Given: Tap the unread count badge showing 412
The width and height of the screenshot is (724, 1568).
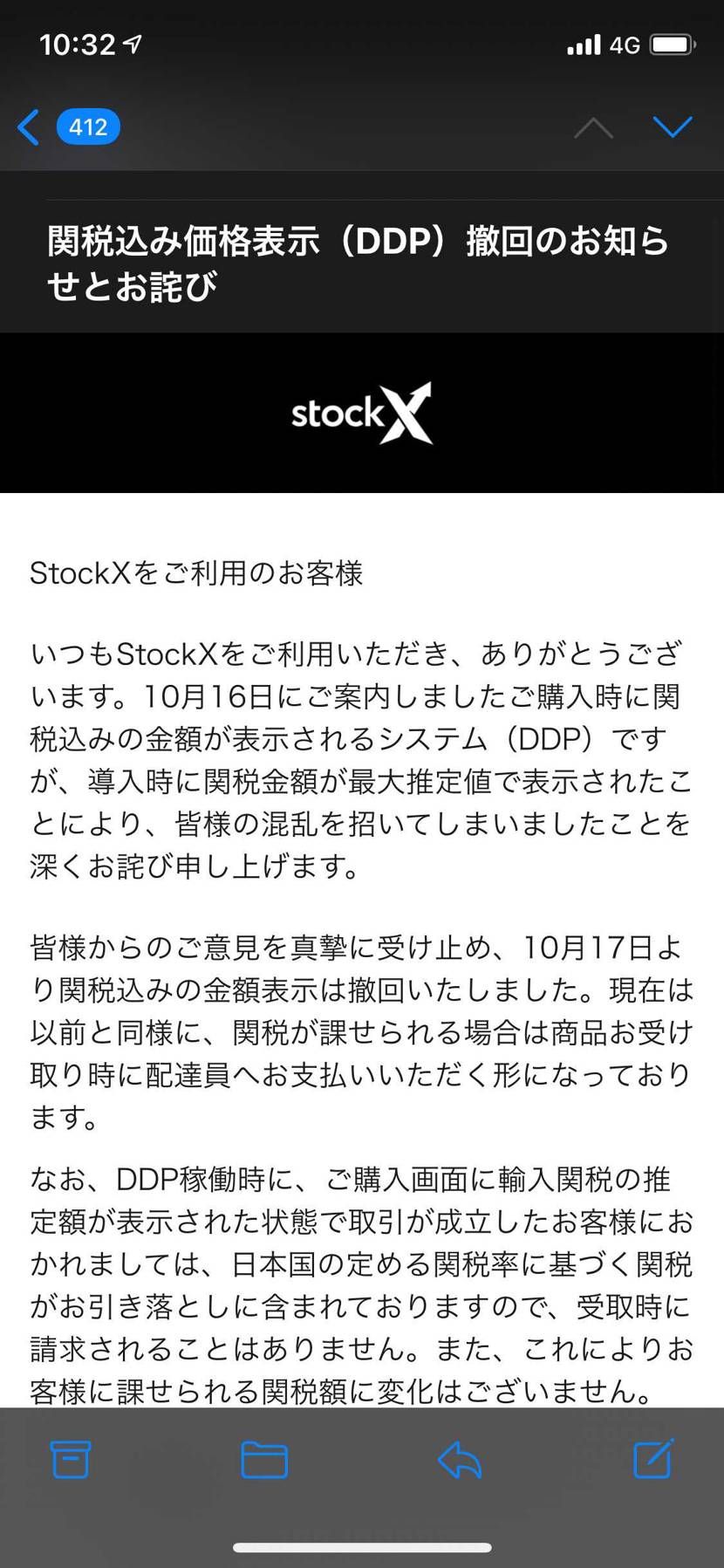Looking at the screenshot, I should tap(87, 127).
